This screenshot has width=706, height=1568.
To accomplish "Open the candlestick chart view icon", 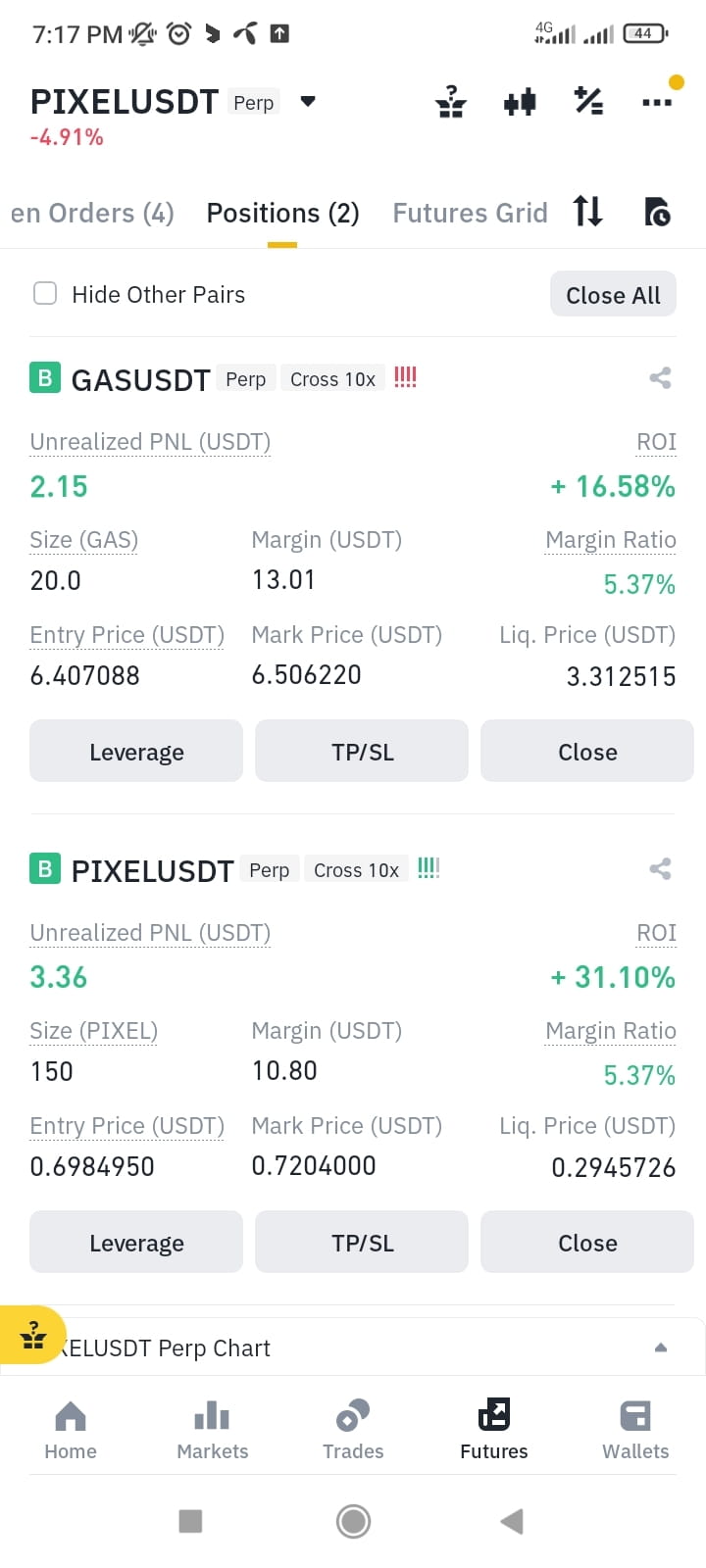I will coord(520,101).
